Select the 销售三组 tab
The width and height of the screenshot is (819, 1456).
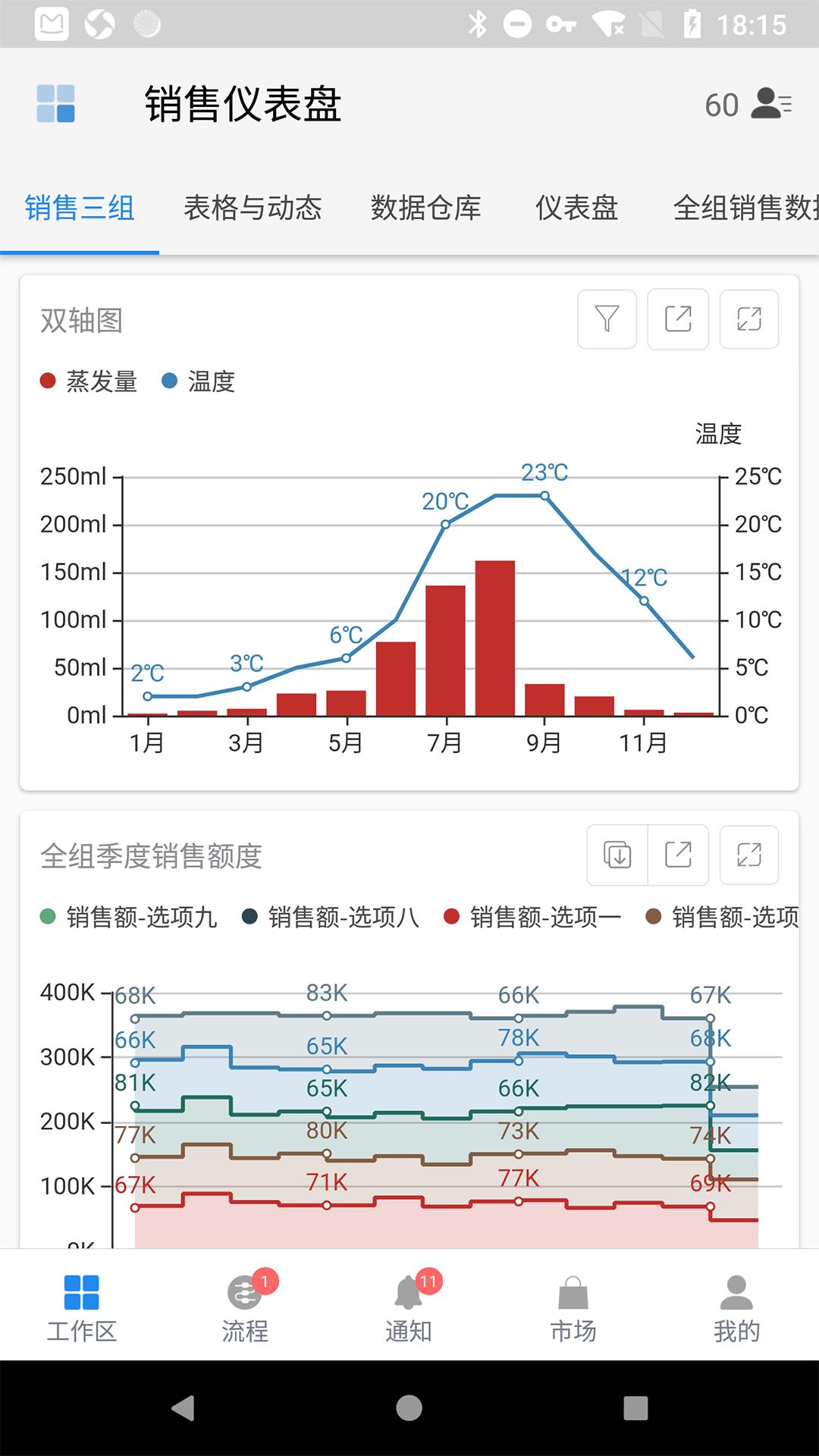tap(80, 208)
